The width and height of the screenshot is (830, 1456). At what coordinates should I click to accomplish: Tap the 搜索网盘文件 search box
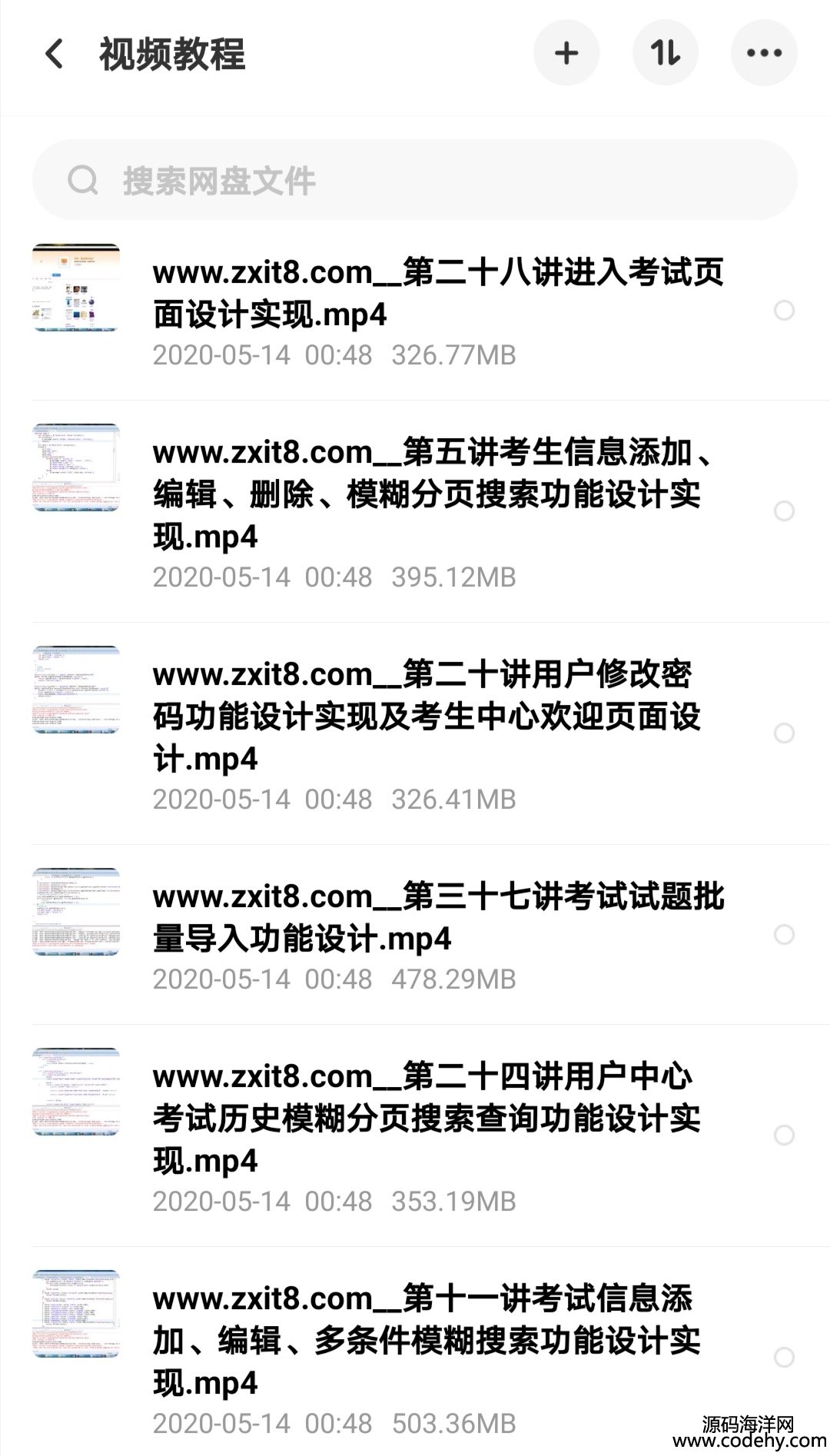(415, 181)
